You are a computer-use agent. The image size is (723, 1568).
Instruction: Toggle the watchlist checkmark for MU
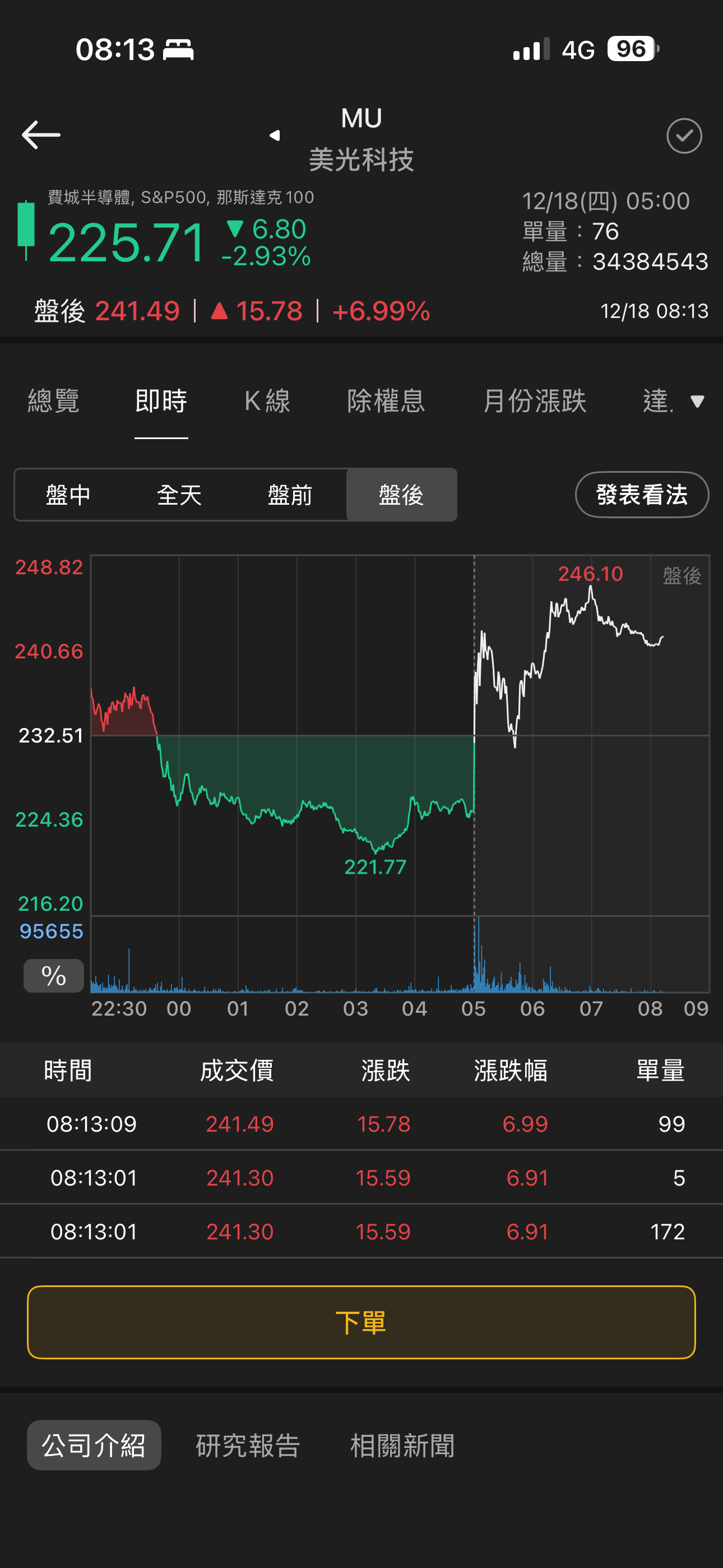683,136
